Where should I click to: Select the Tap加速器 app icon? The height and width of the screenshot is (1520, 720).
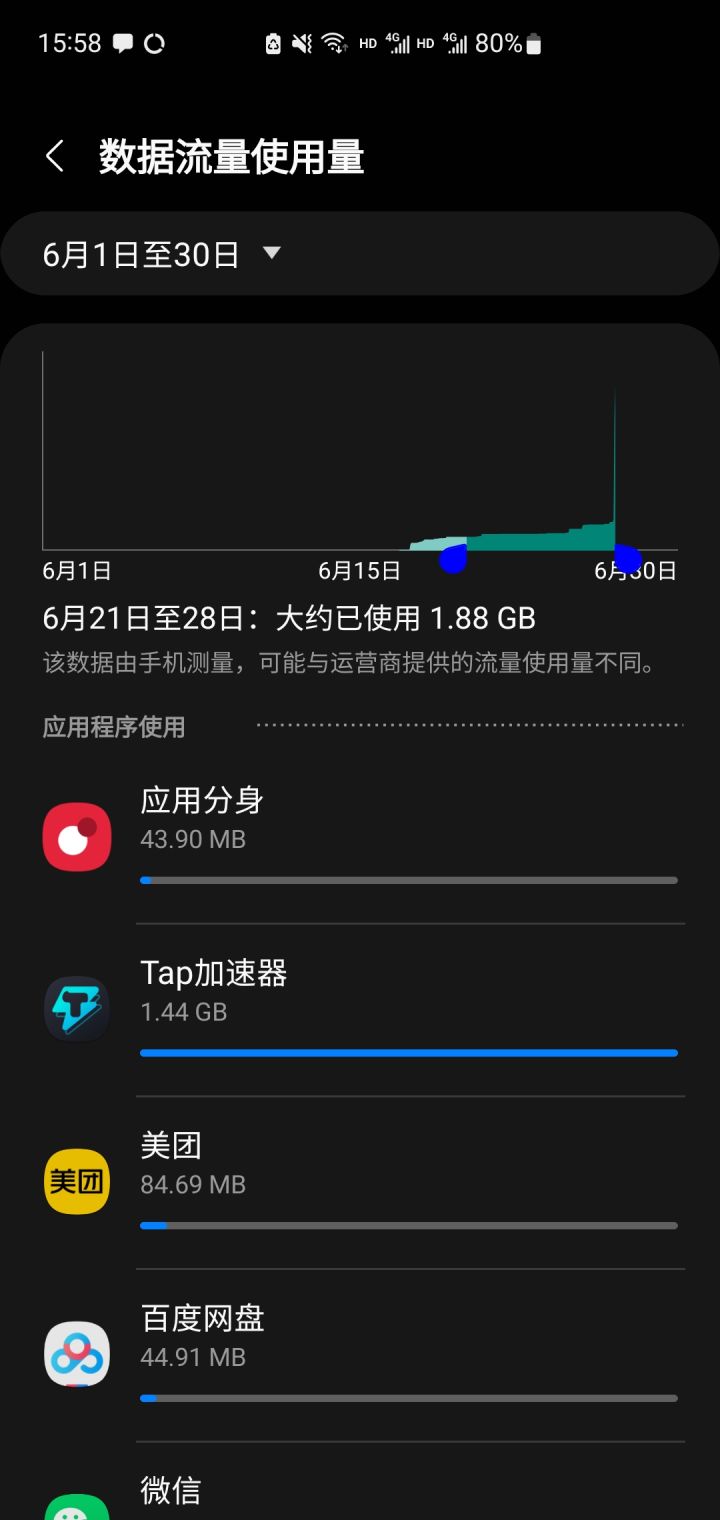[77, 1008]
